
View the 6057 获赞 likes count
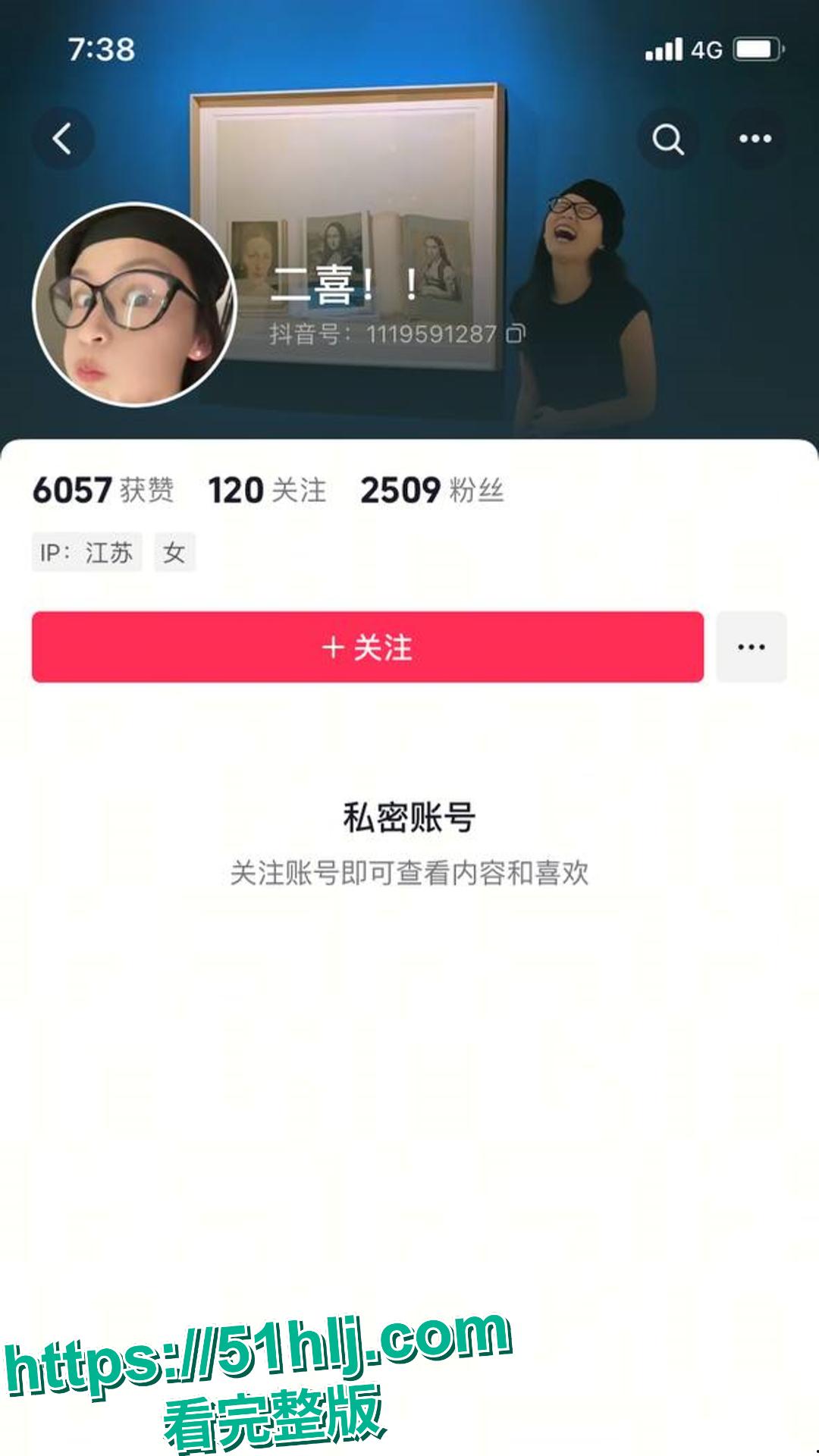[x=103, y=491]
